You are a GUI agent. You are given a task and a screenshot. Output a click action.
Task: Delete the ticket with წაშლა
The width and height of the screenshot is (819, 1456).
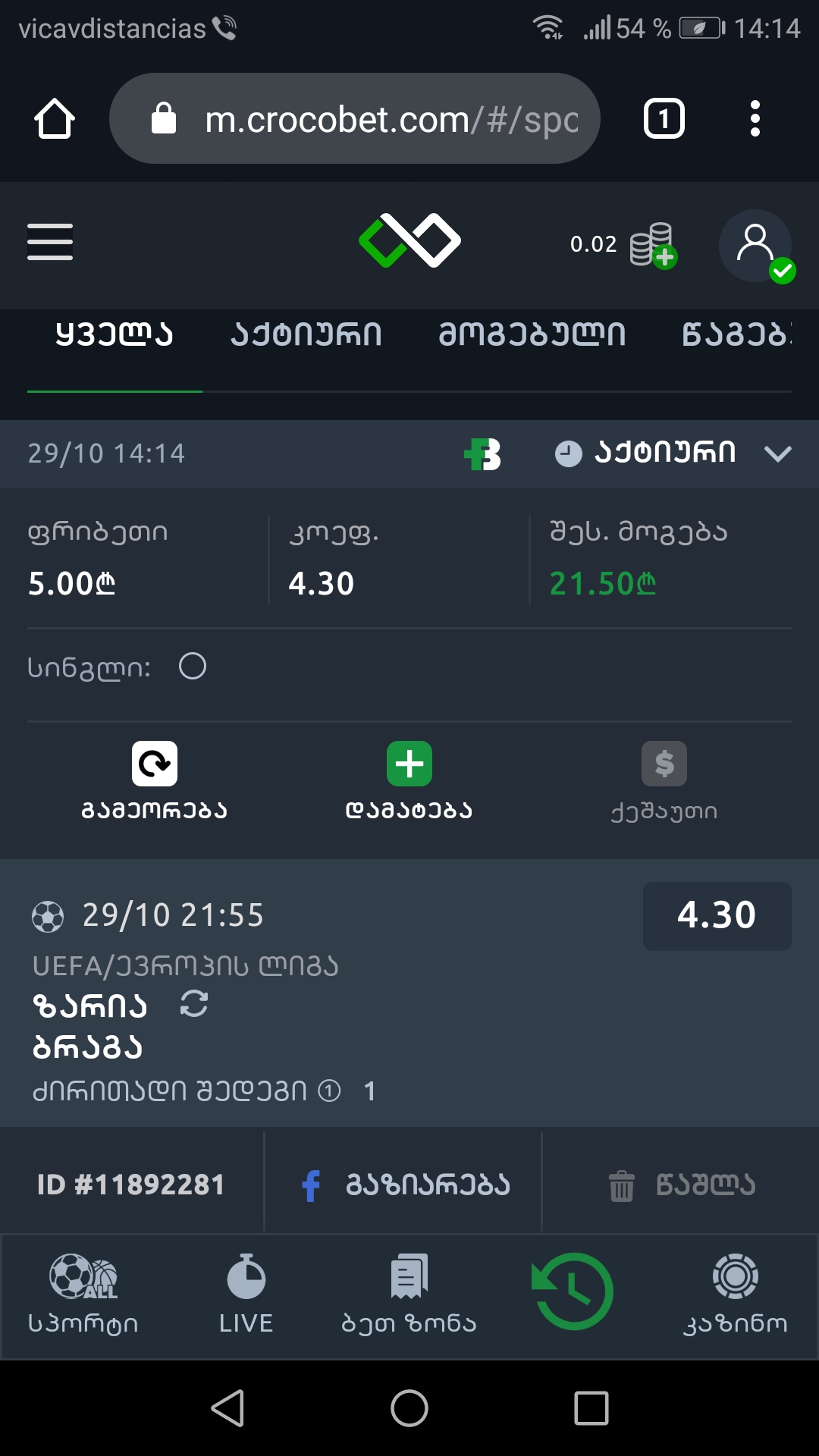coord(682,1185)
